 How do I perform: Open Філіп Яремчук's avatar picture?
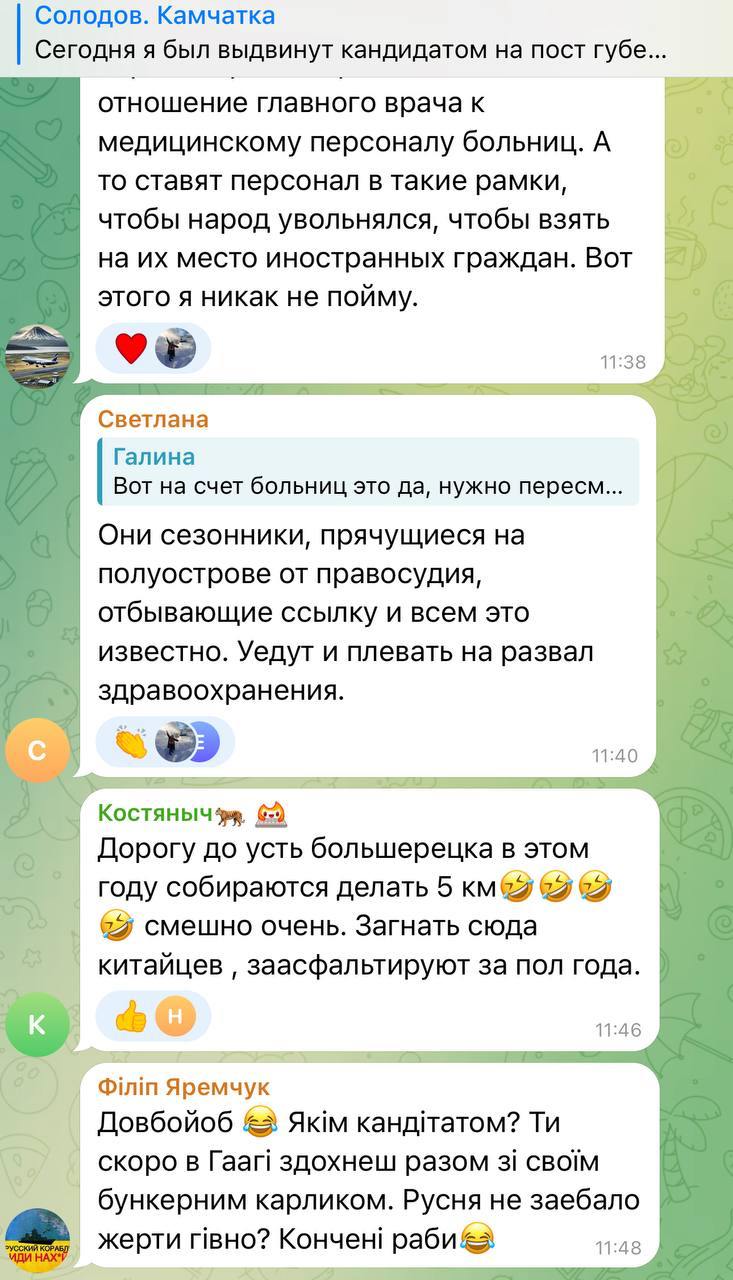[37, 1241]
